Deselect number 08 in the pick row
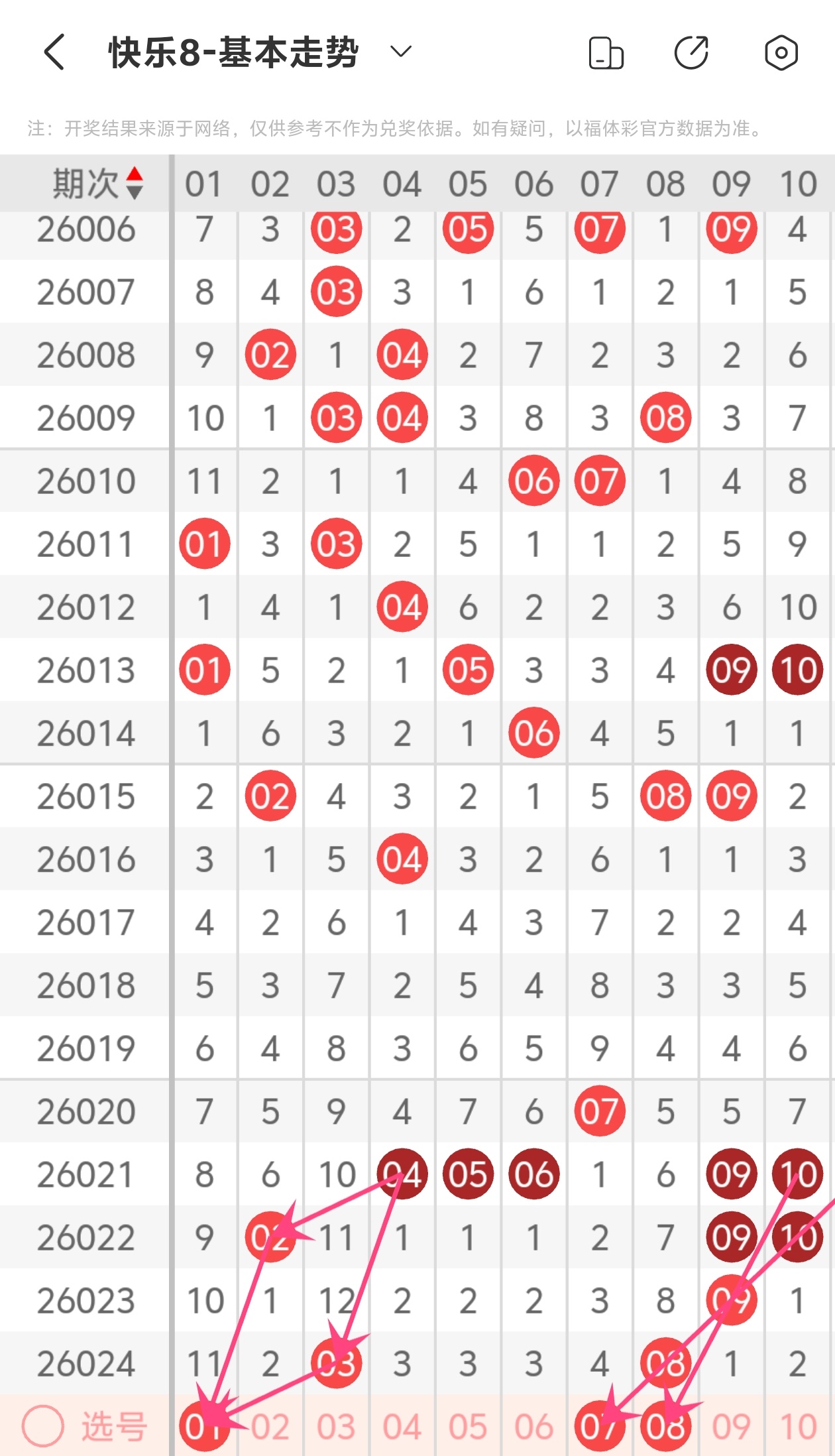This screenshot has width=835, height=1456. click(x=665, y=1426)
